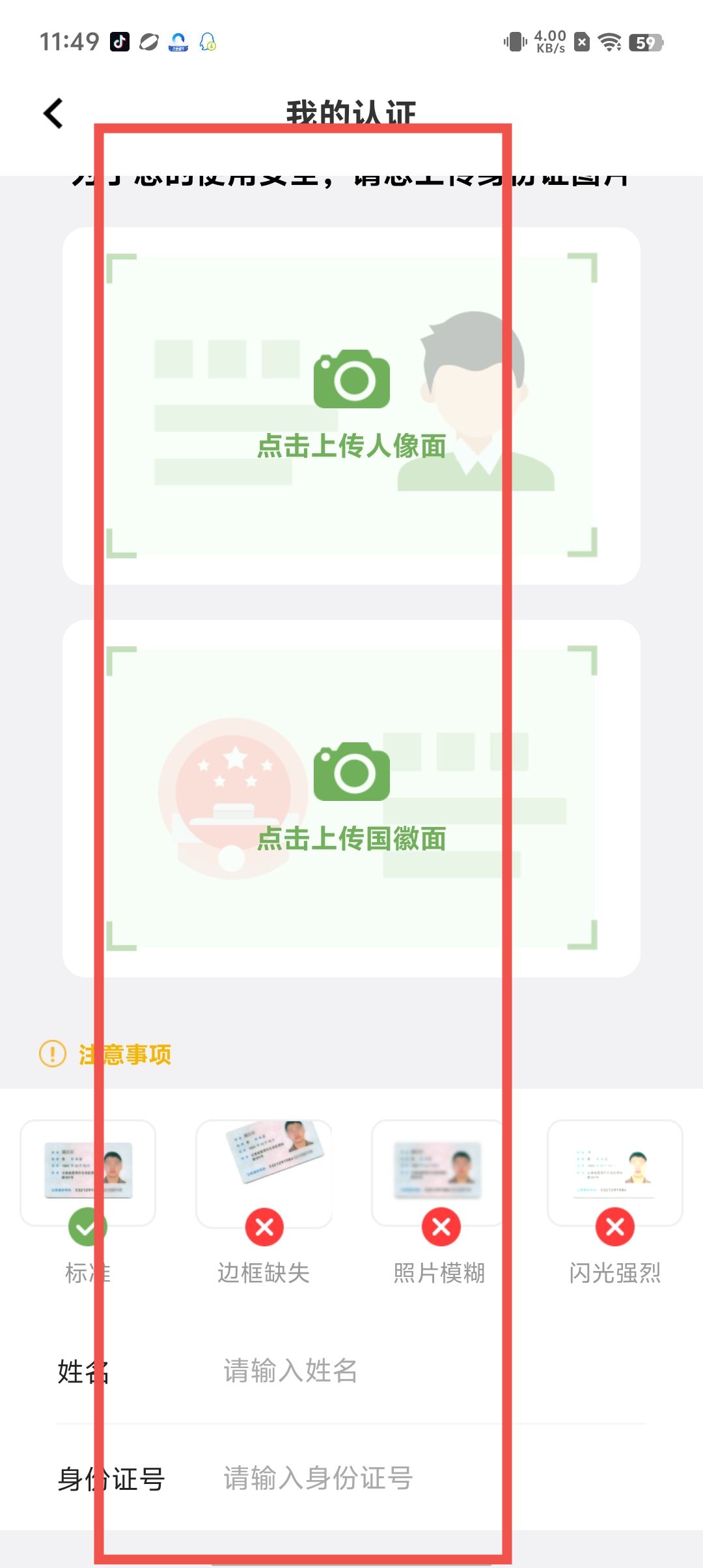Upload the portrait side photo (点击上传人像面)

351,405
